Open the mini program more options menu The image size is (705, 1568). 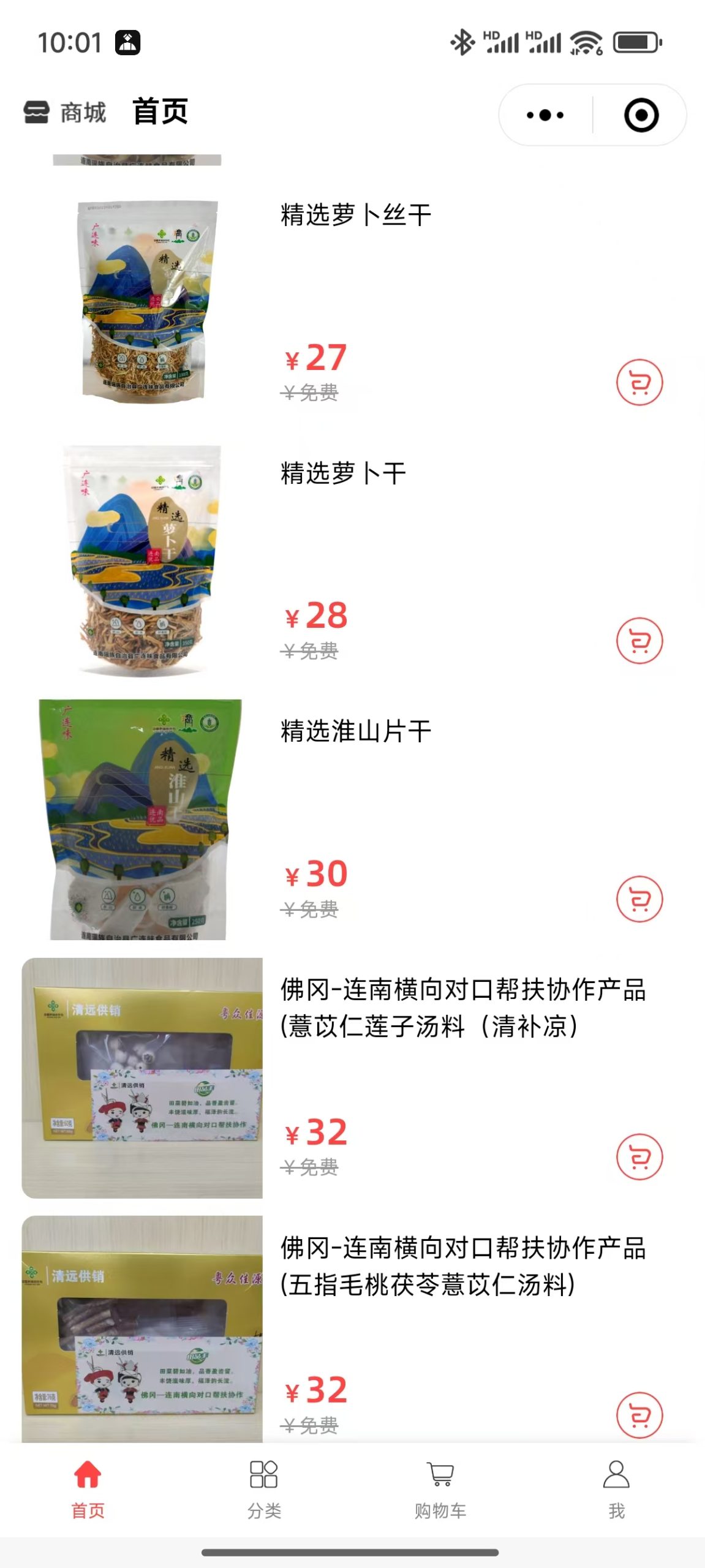[545, 115]
